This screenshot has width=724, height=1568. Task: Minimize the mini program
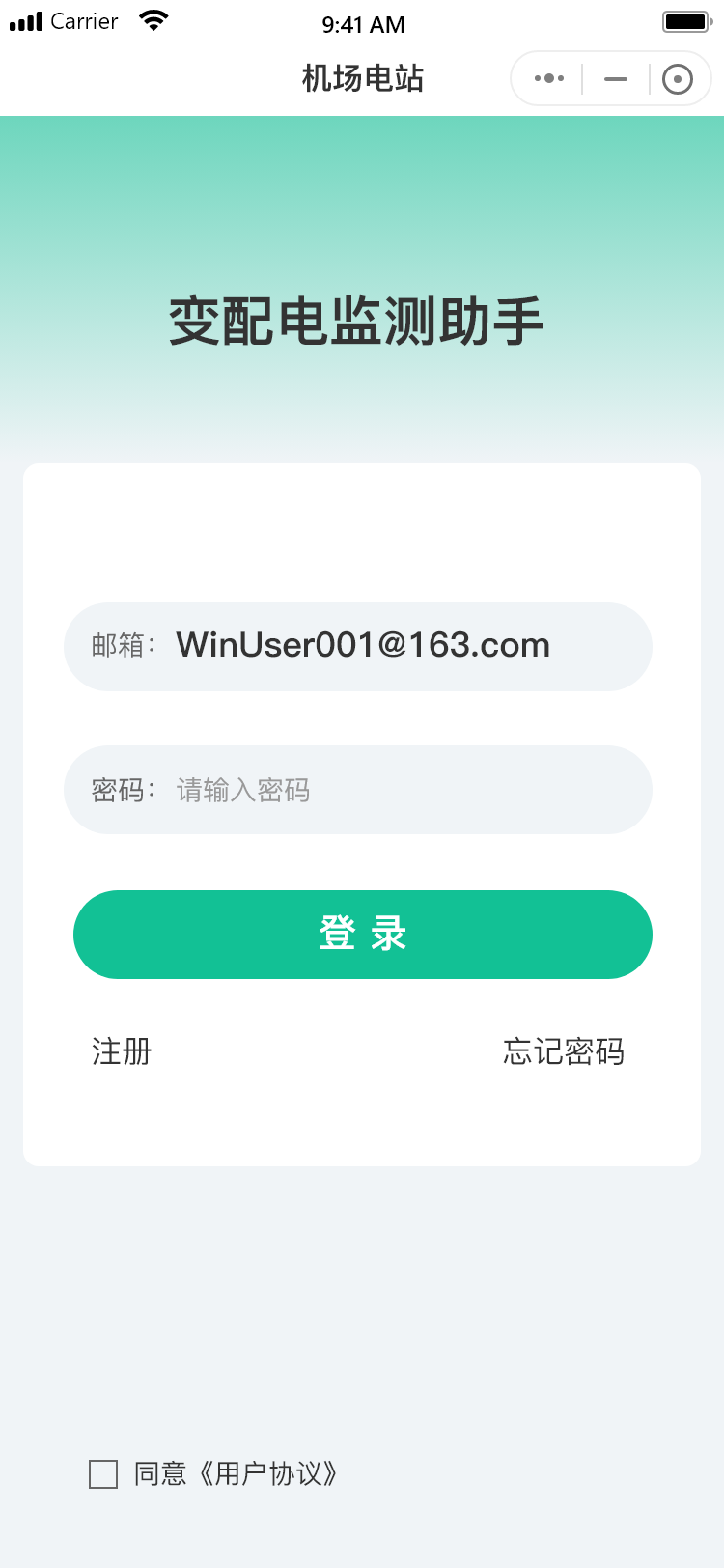(x=616, y=79)
